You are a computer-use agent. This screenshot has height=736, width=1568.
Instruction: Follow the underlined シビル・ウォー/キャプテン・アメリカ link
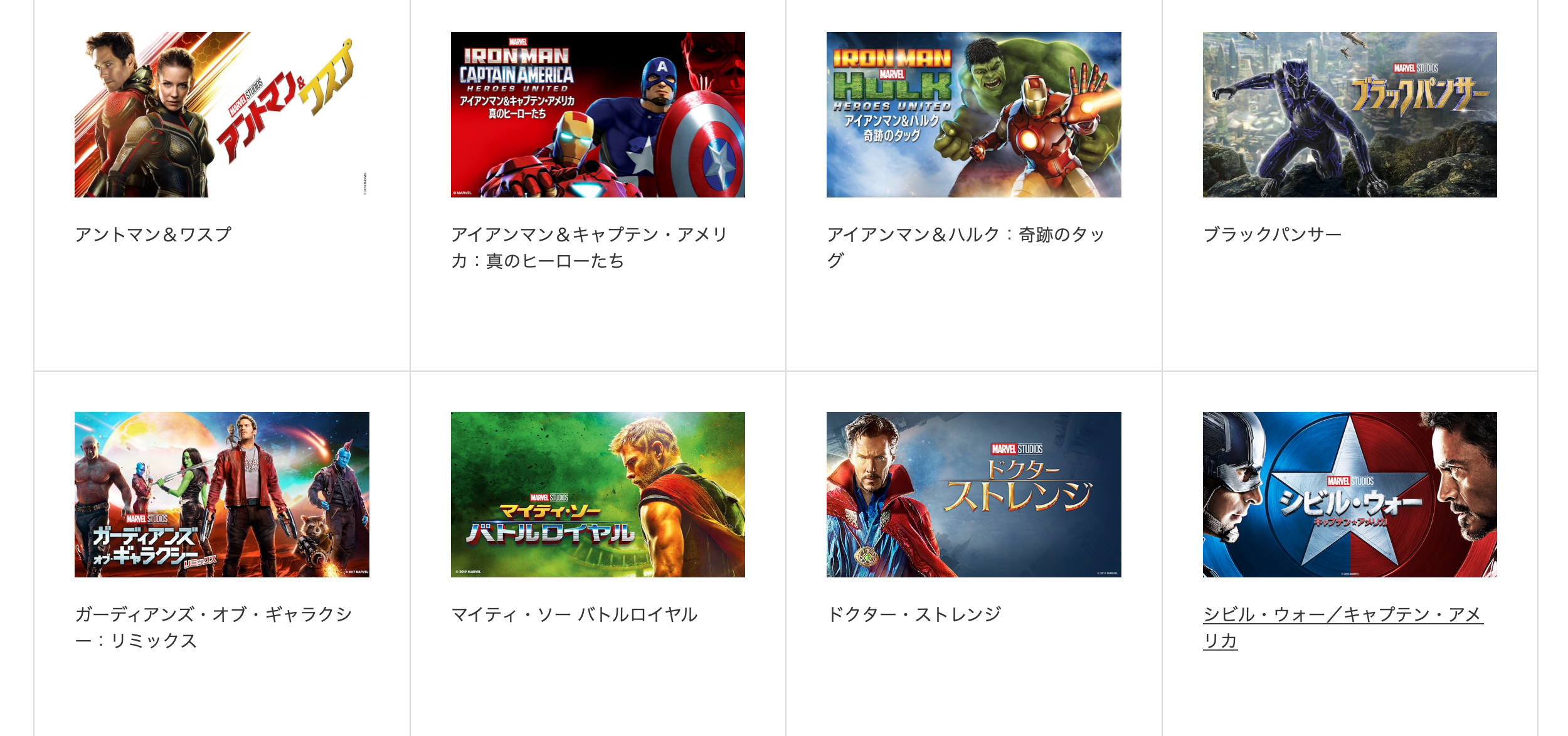pyautogui.click(x=1342, y=615)
